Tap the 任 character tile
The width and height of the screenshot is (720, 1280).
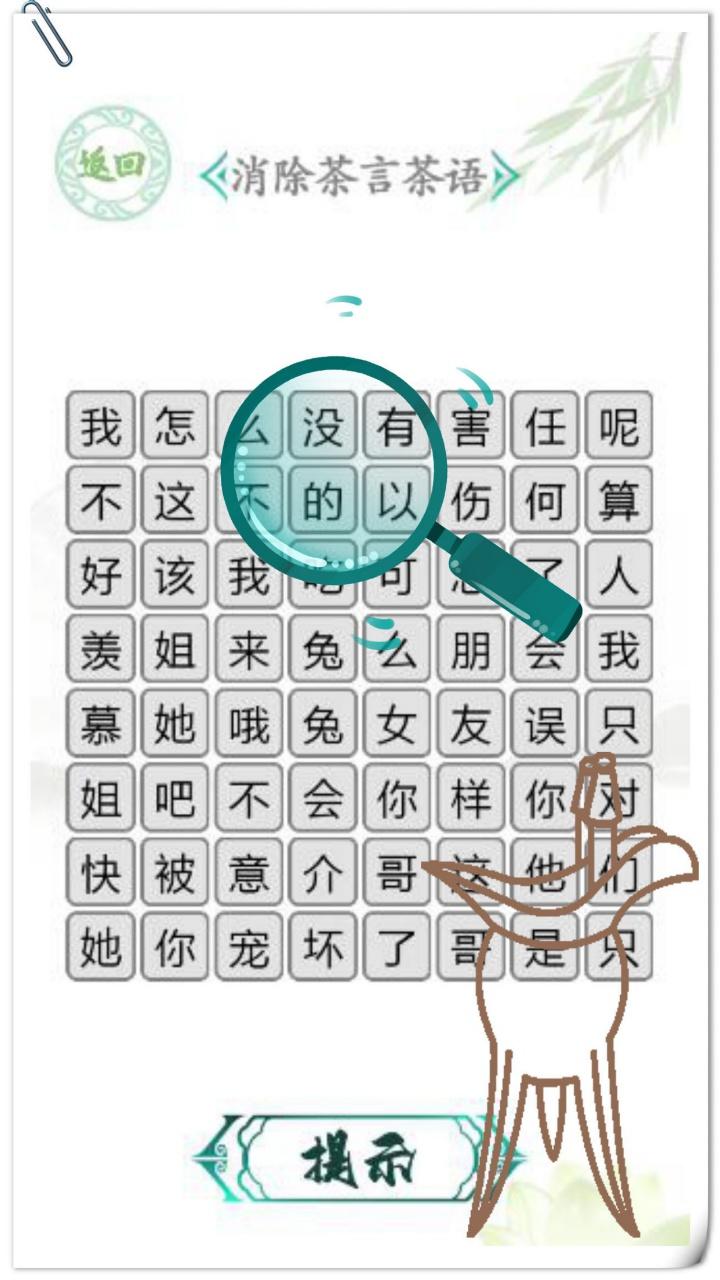click(x=545, y=427)
